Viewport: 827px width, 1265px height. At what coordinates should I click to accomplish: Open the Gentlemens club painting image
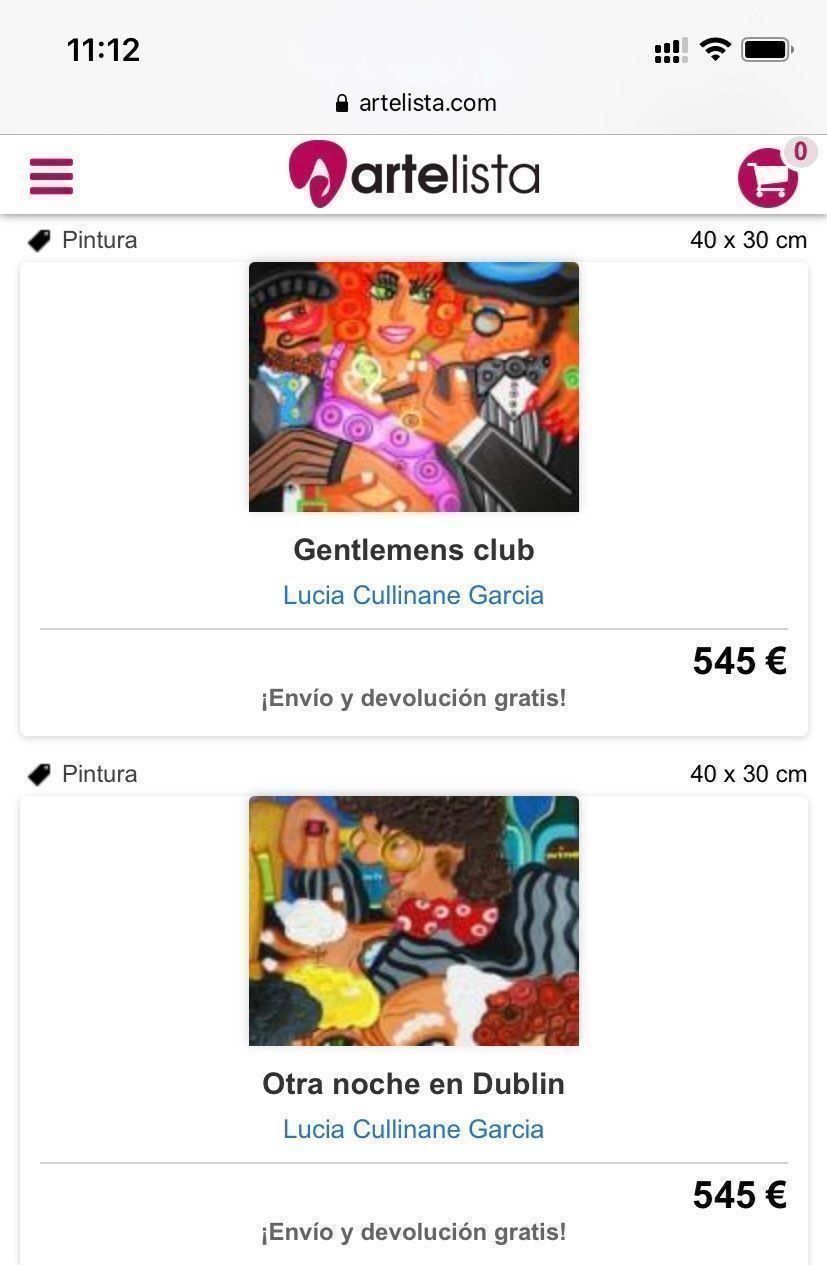pos(413,387)
